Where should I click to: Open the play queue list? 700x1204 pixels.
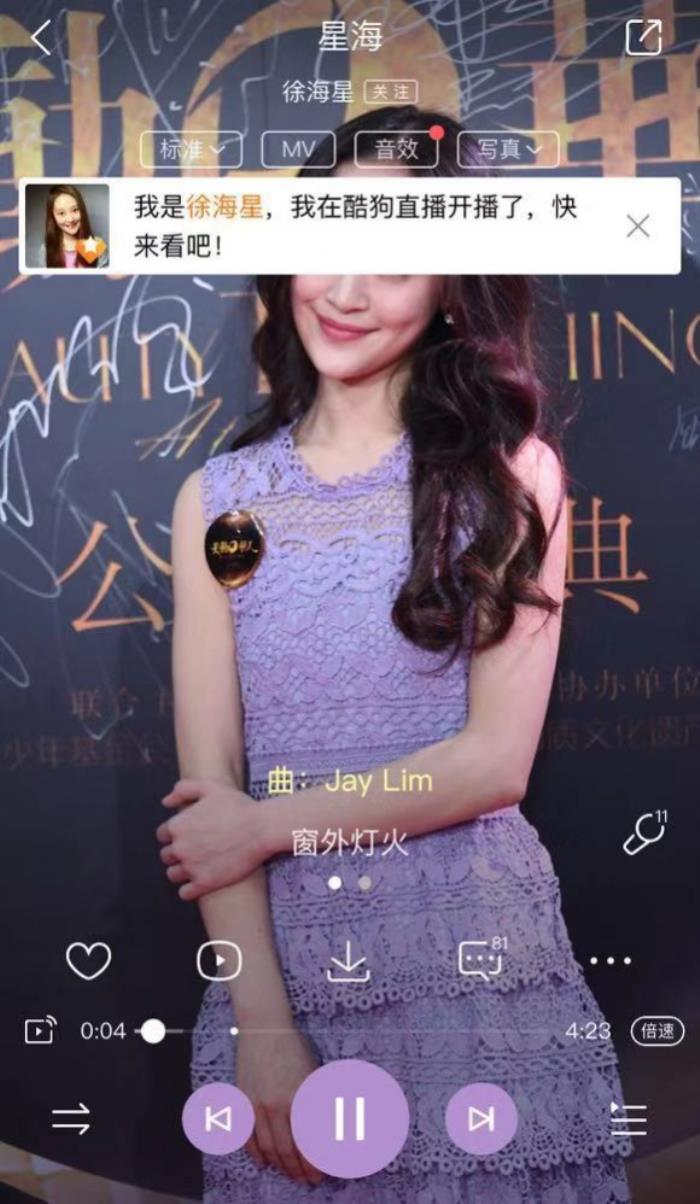(629, 1118)
